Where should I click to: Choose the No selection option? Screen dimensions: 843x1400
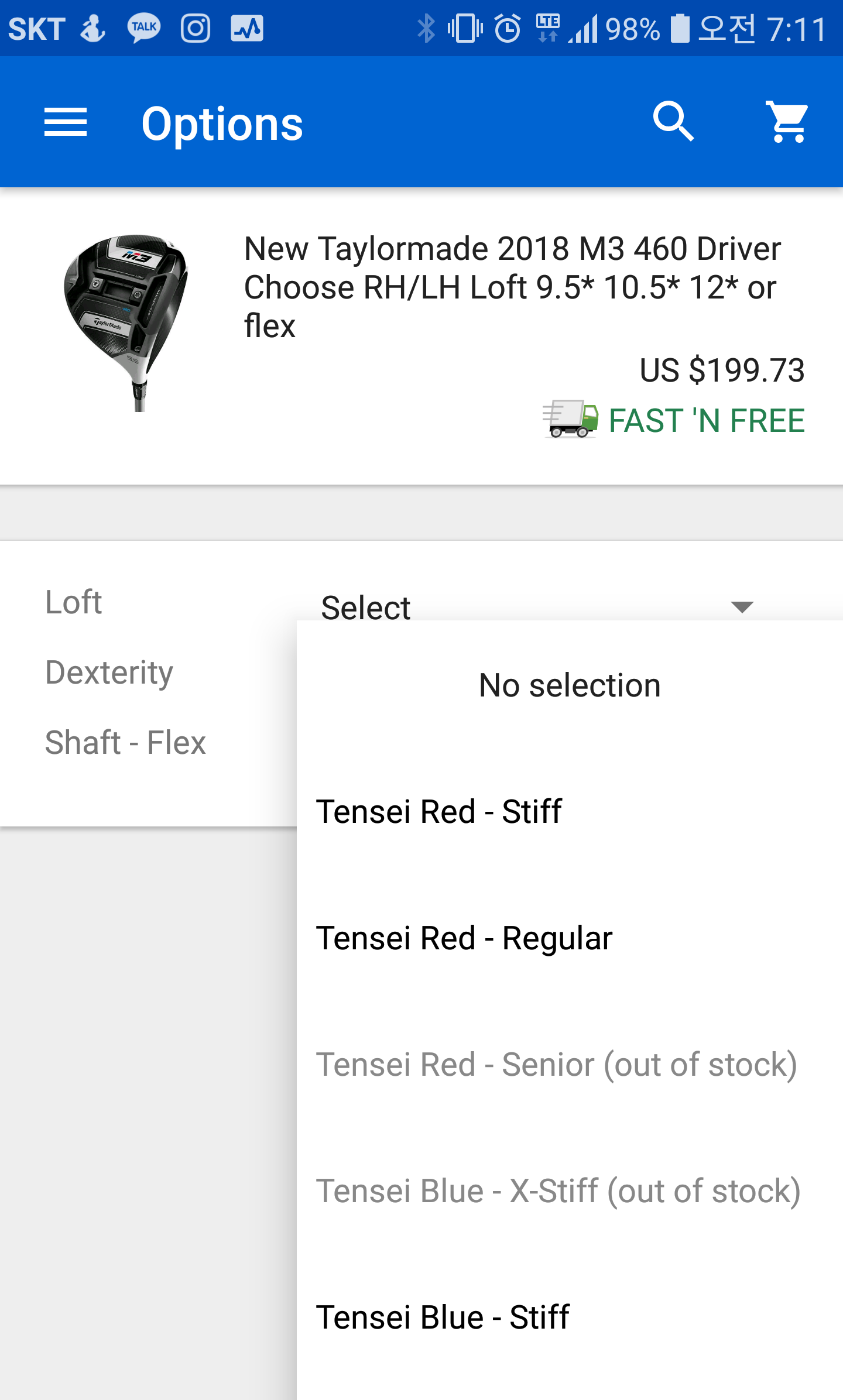coord(569,685)
